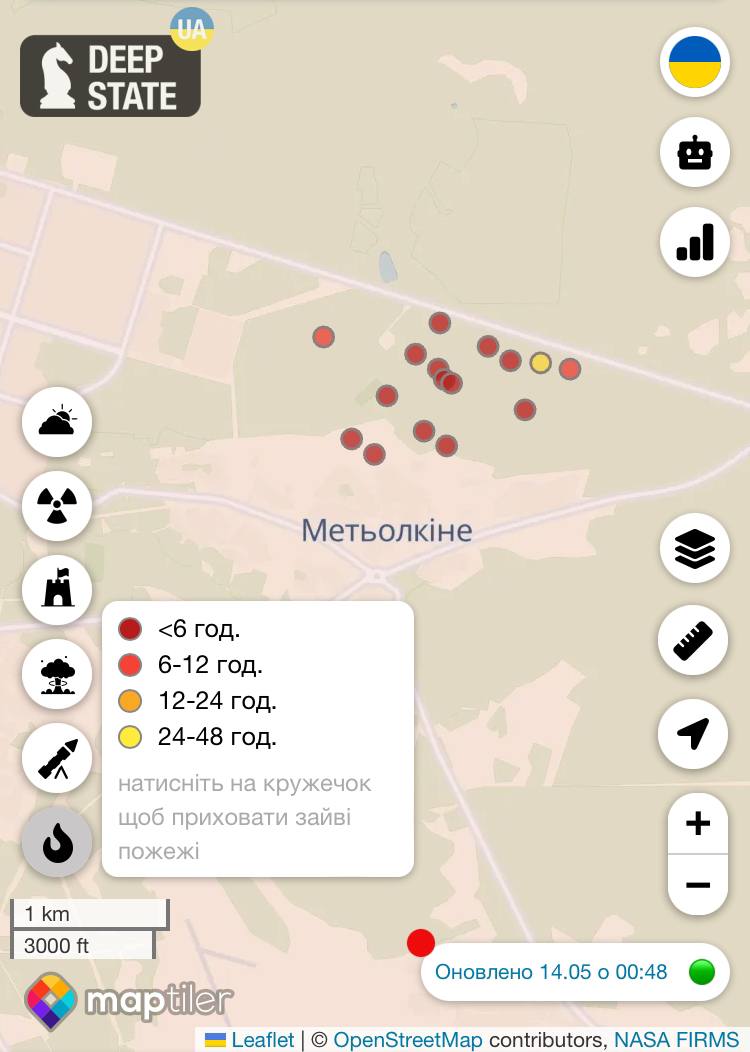
Task: Toggle the fortifications castle layer
Action: pos(57,590)
